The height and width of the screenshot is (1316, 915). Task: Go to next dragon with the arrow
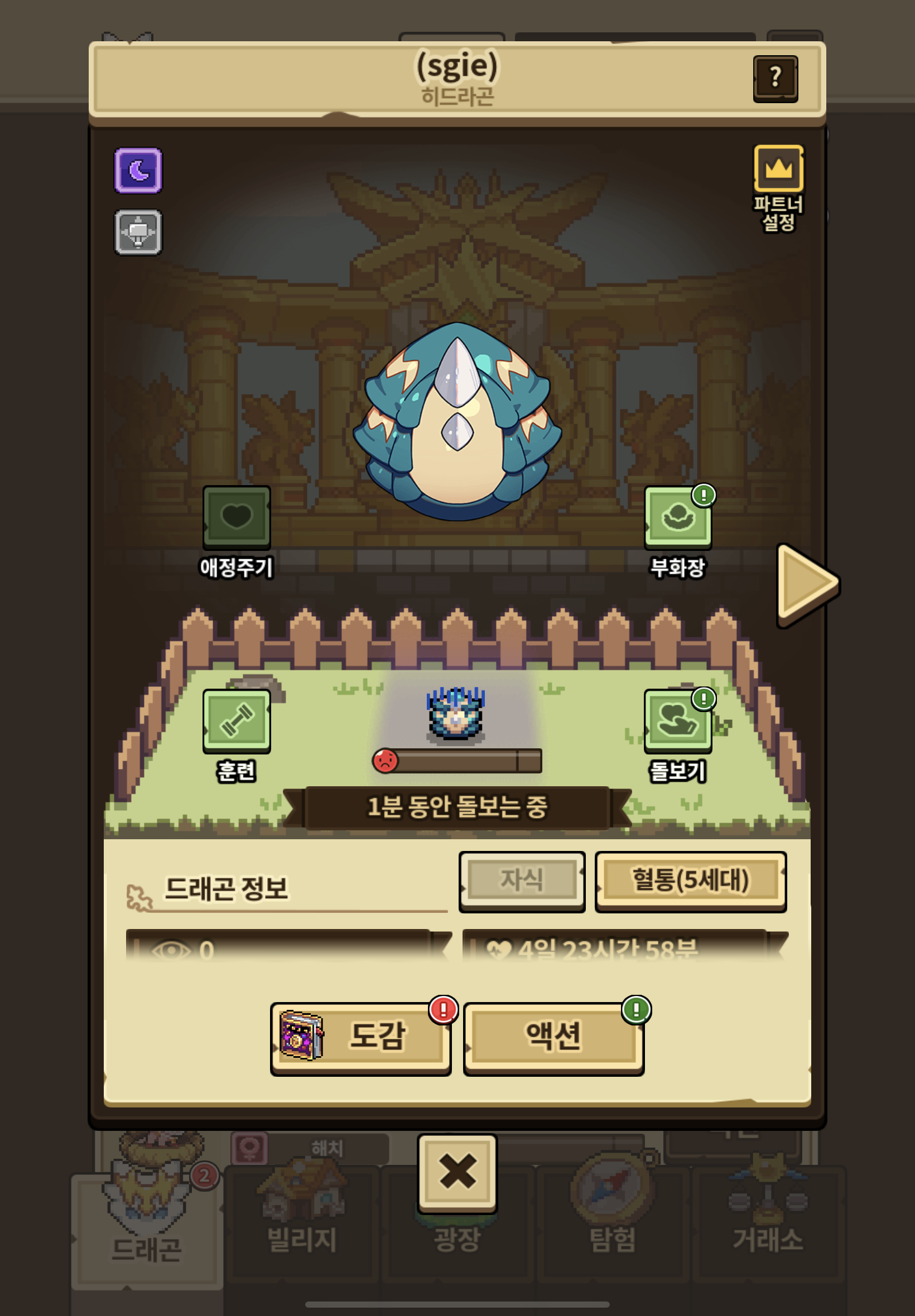click(x=807, y=584)
